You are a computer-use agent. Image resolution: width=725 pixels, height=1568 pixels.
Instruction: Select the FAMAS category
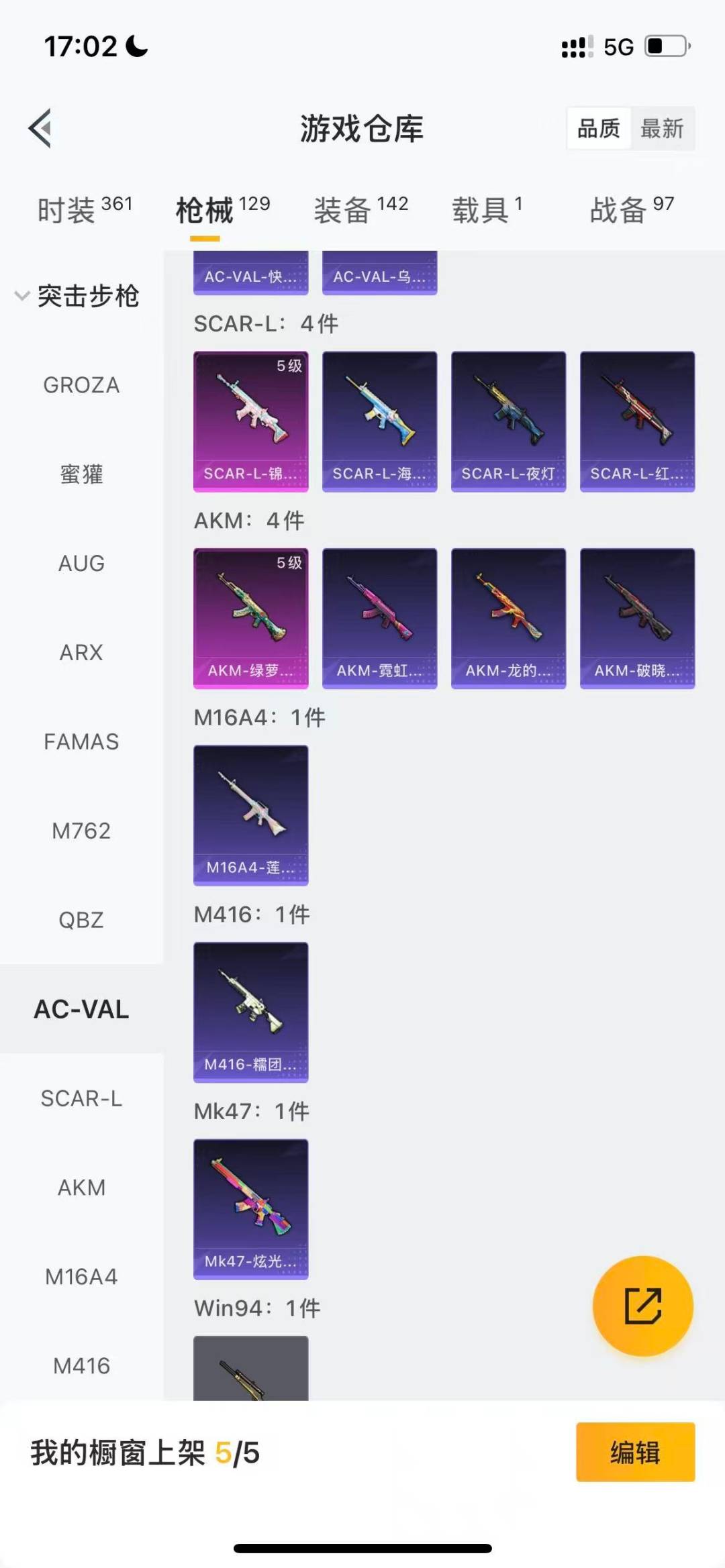[x=81, y=742]
